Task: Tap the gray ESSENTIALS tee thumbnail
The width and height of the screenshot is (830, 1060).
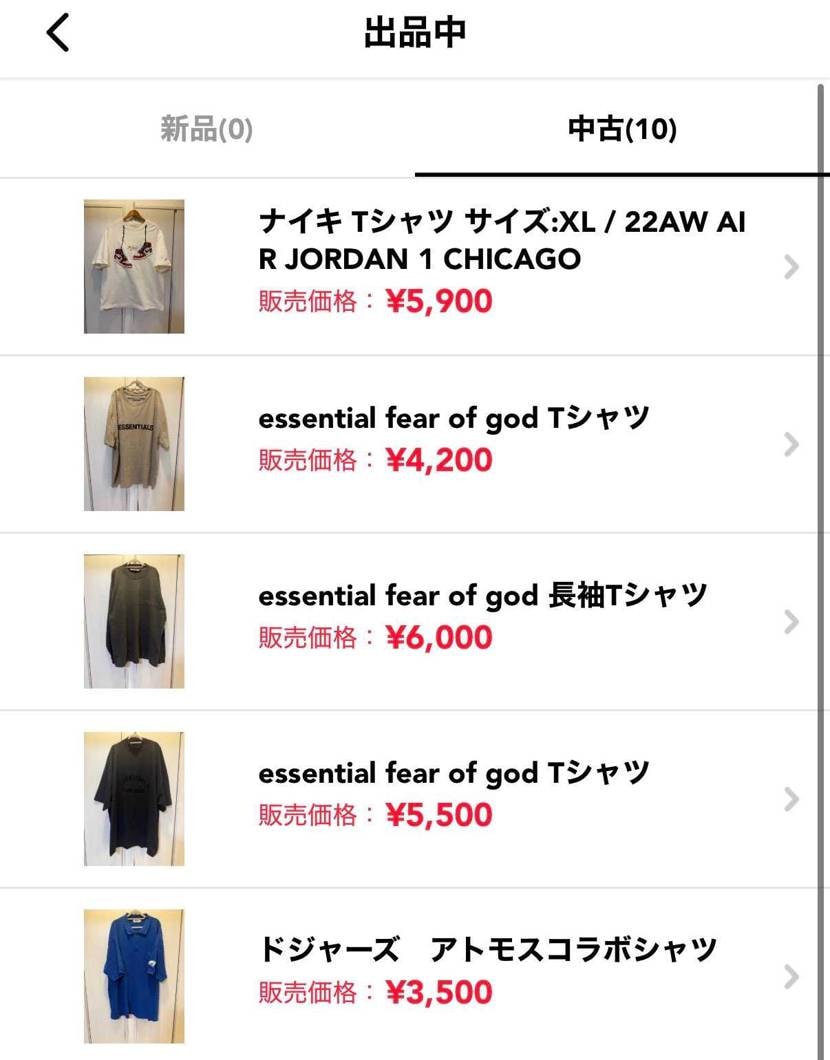Action: click(x=133, y=443)
